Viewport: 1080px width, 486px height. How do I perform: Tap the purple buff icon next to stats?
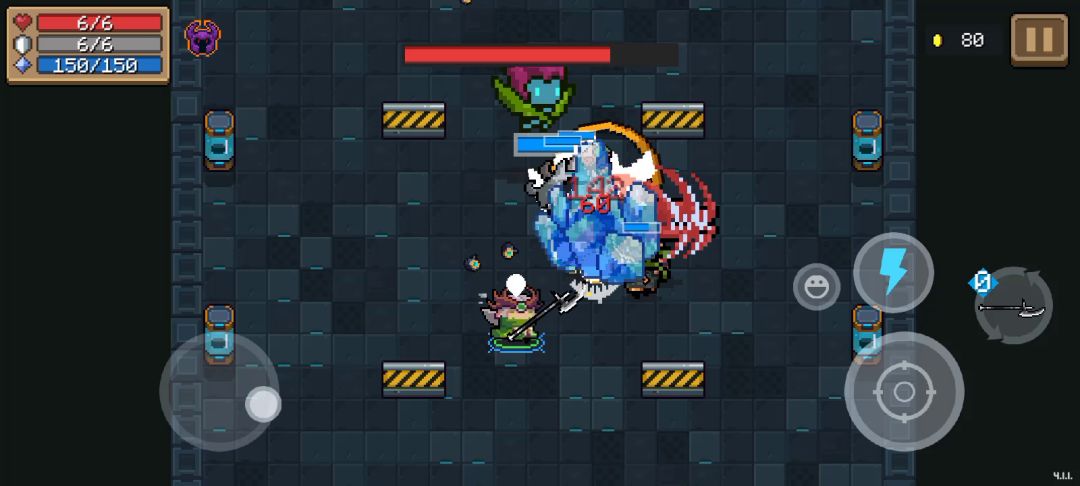pos(203,38)
